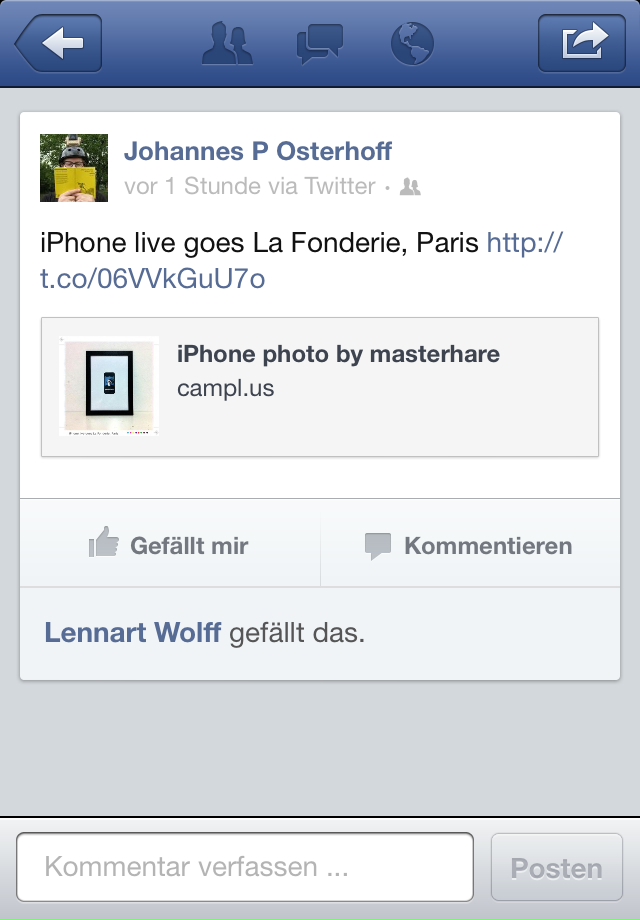The image size is (640, 920).
Task: Share this post
Action: coord(582,44)
